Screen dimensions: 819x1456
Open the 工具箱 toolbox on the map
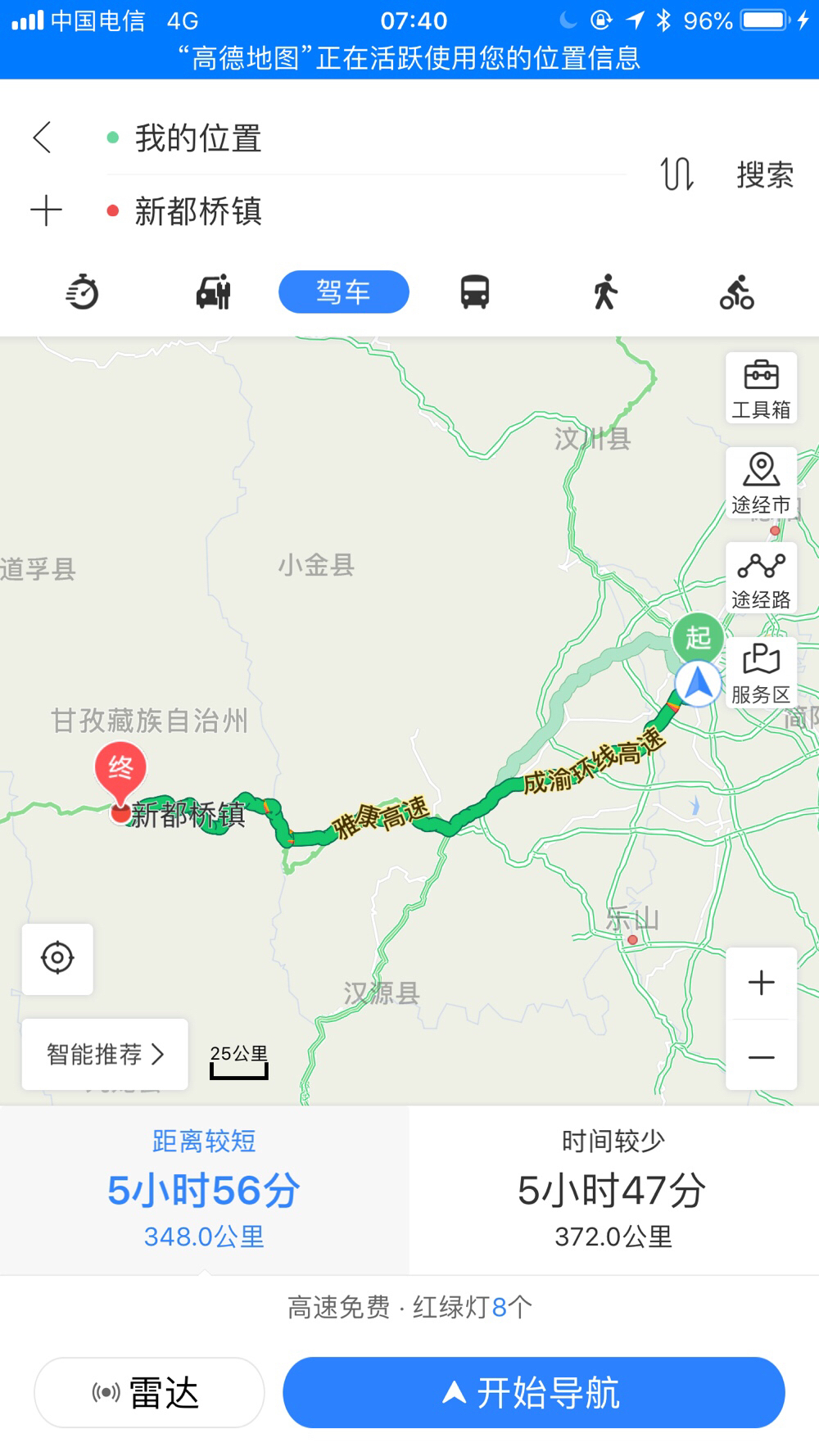[761, 387]
